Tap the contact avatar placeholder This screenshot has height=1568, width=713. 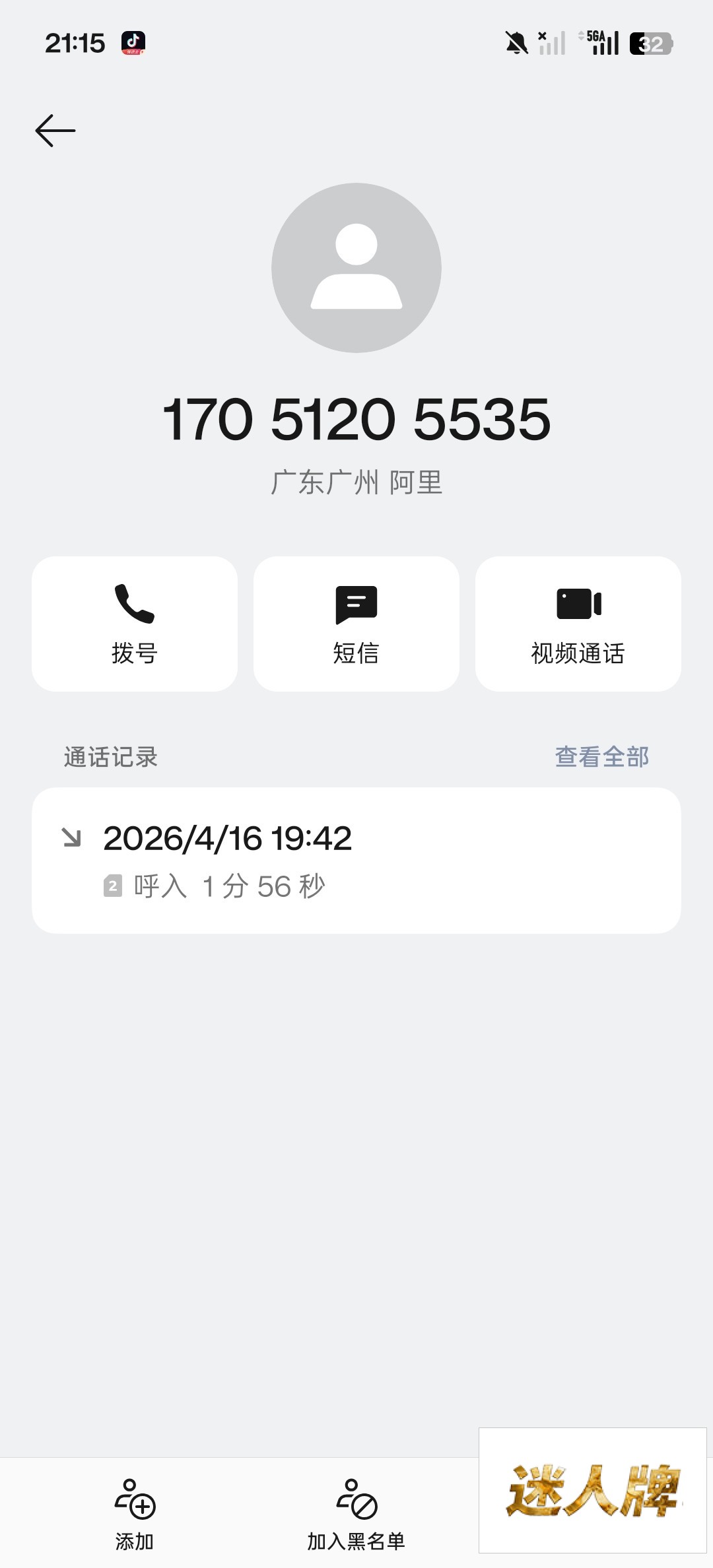(x=356, y=268)
